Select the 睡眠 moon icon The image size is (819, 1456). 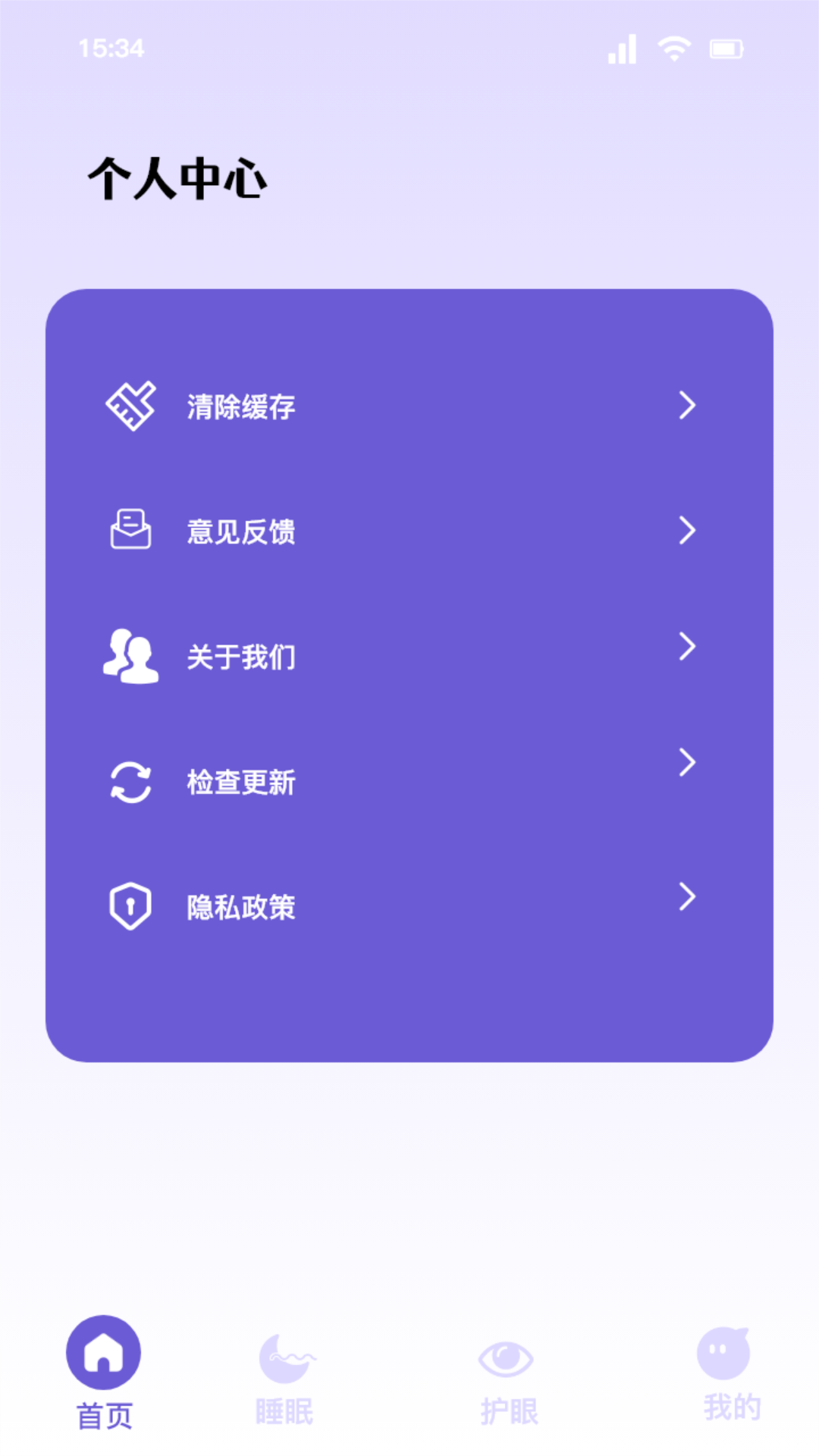click(284, 1354)
